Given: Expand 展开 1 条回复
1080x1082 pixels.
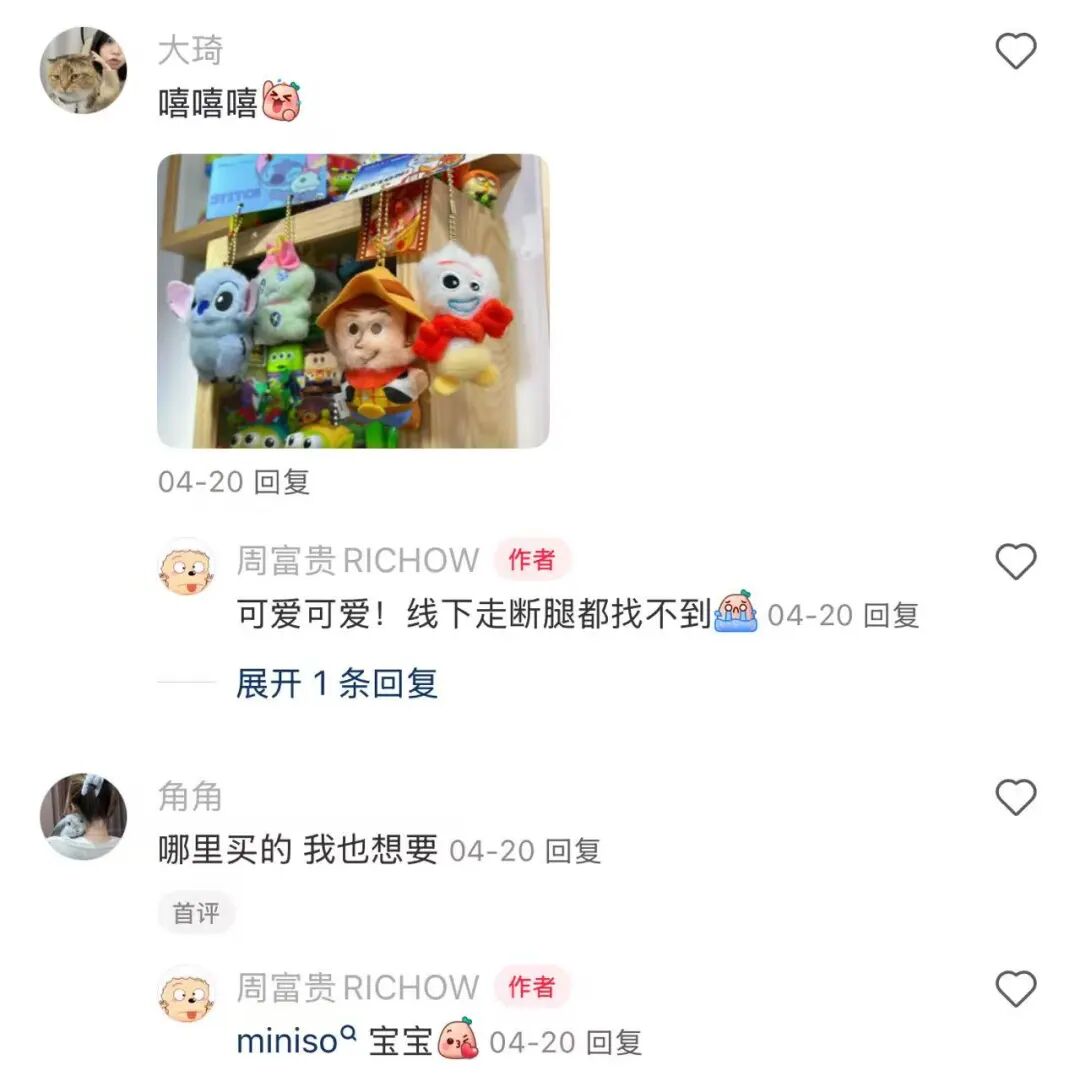Looking at the screenshot, I should click(x=336, y=684).
